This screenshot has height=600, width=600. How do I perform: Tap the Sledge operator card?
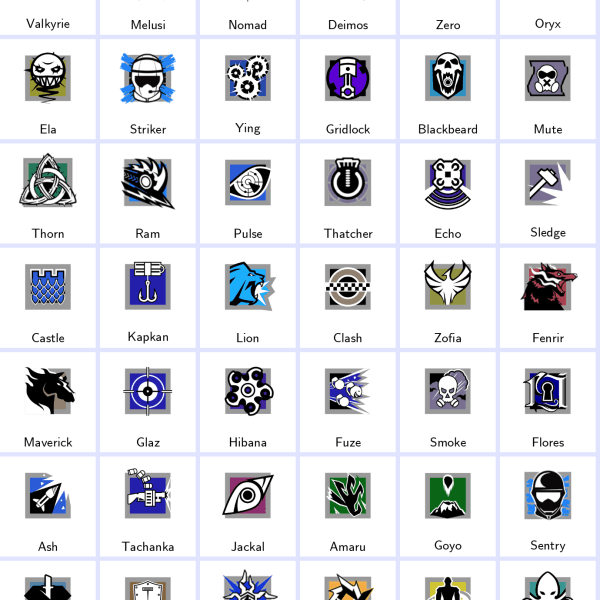(x=548, y=192)
